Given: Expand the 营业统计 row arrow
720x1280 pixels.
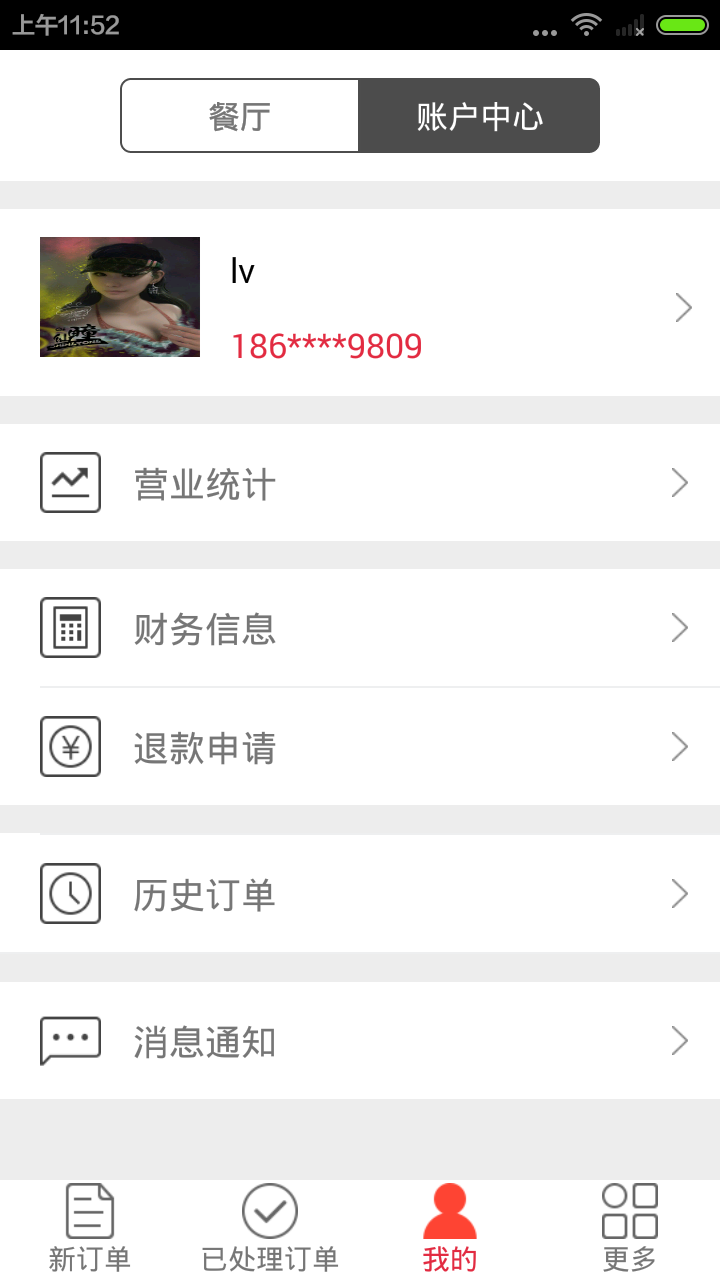Looking at the screenshot, I should (680, 483).
